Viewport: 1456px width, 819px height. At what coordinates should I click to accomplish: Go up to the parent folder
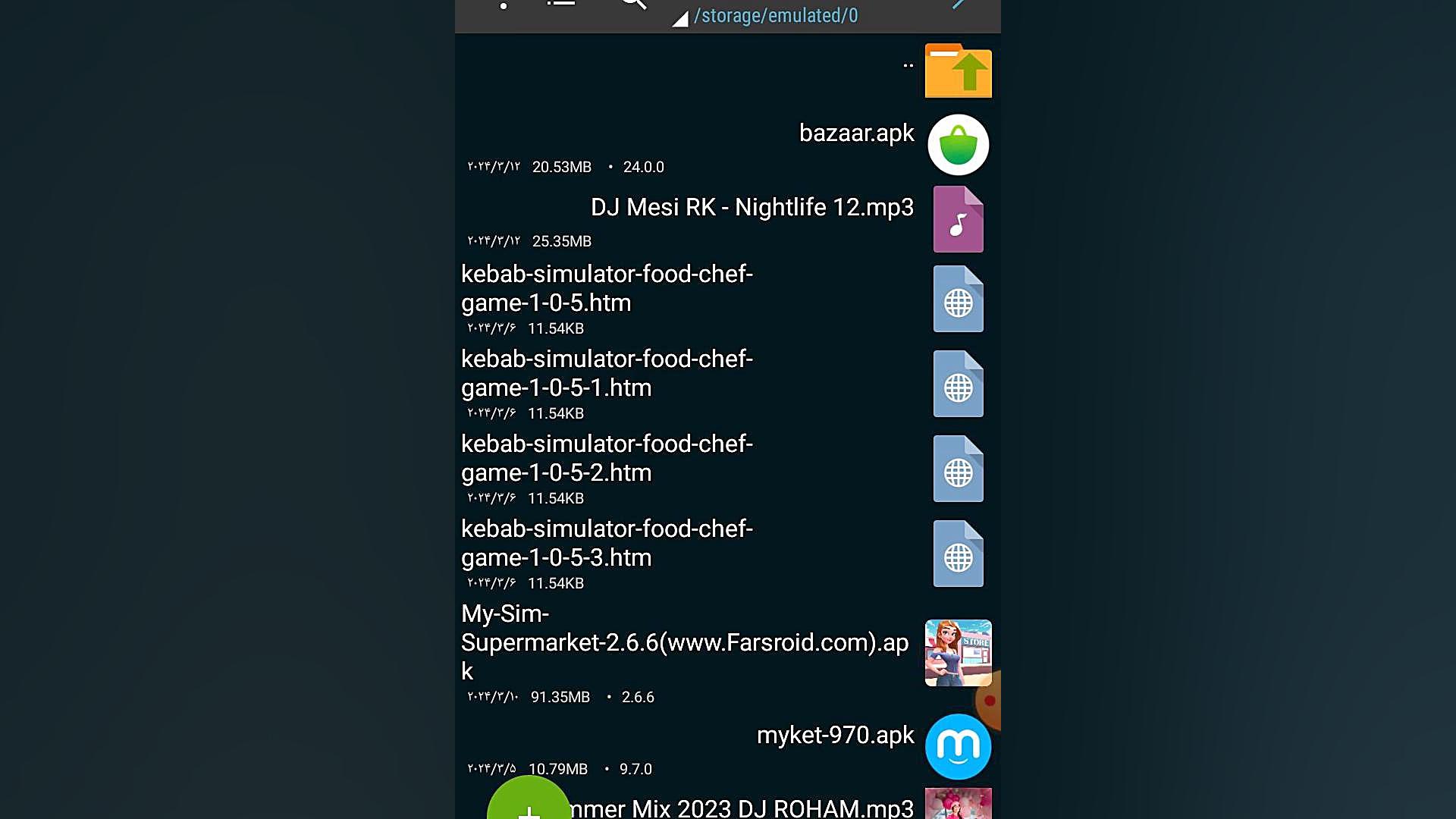click(958, 71)
